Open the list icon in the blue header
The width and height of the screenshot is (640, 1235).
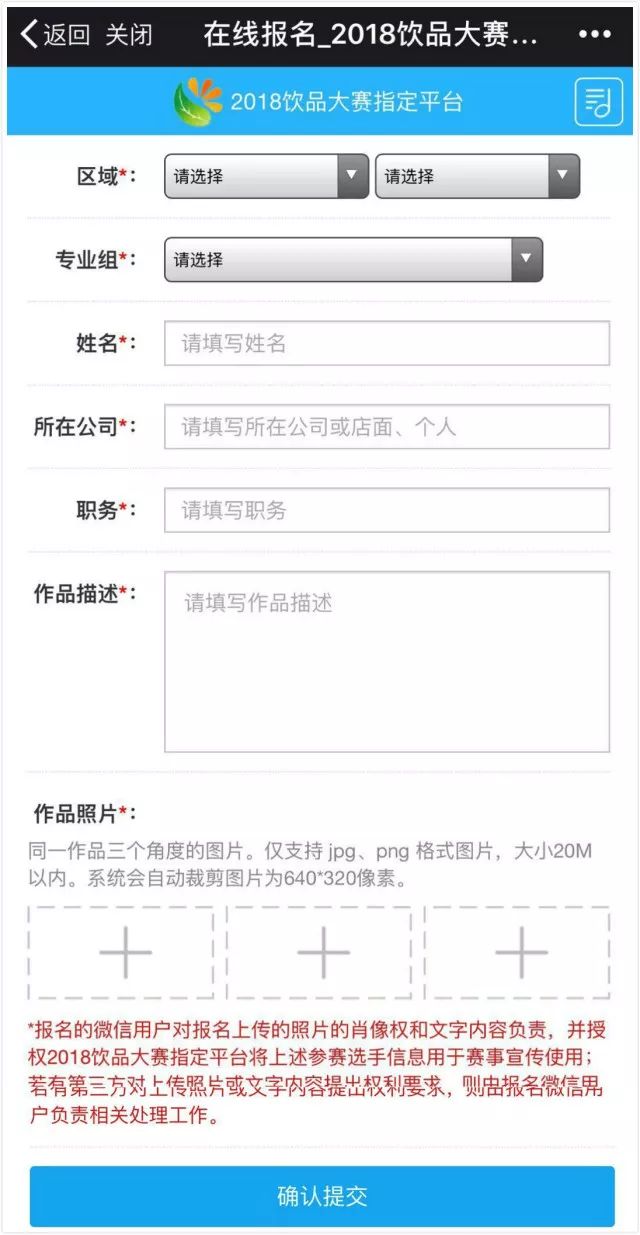598,101
